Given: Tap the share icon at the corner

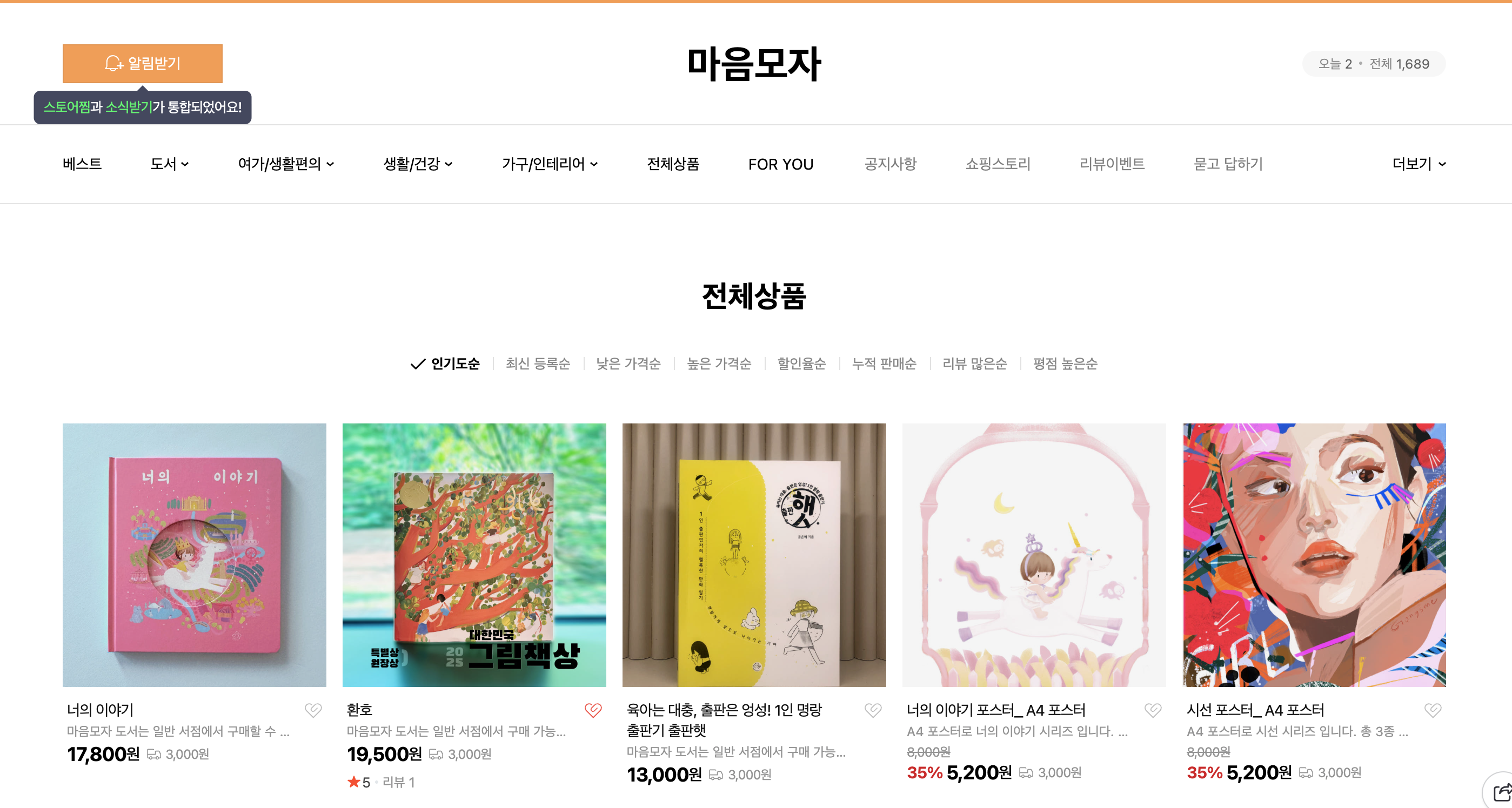Looking at the screenshot, I should tap(1501, 793).
